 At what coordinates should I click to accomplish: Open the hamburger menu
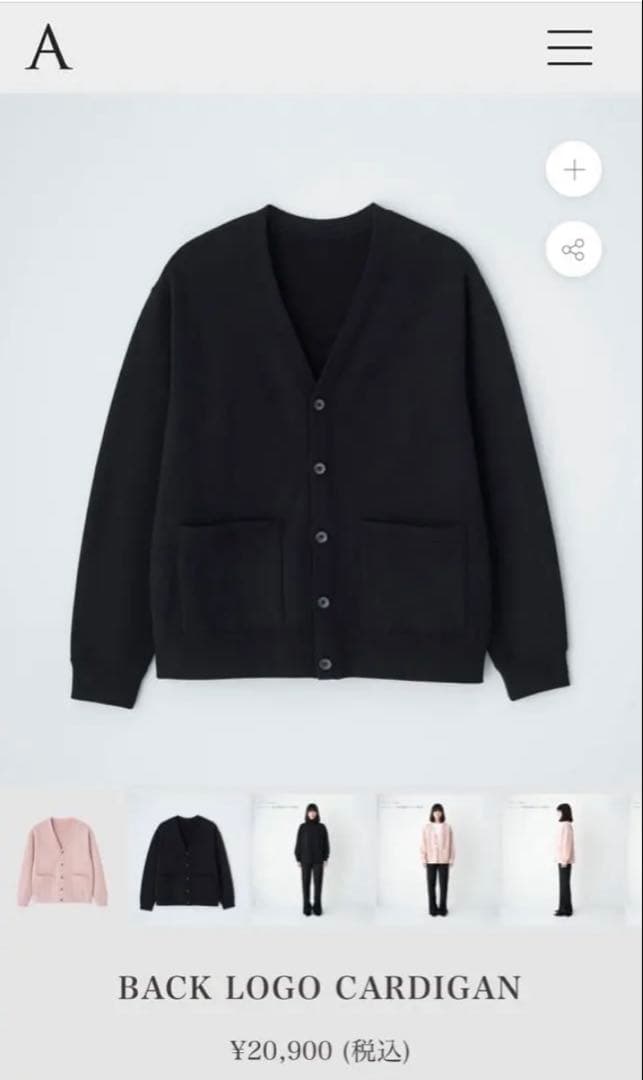[570, 47]
